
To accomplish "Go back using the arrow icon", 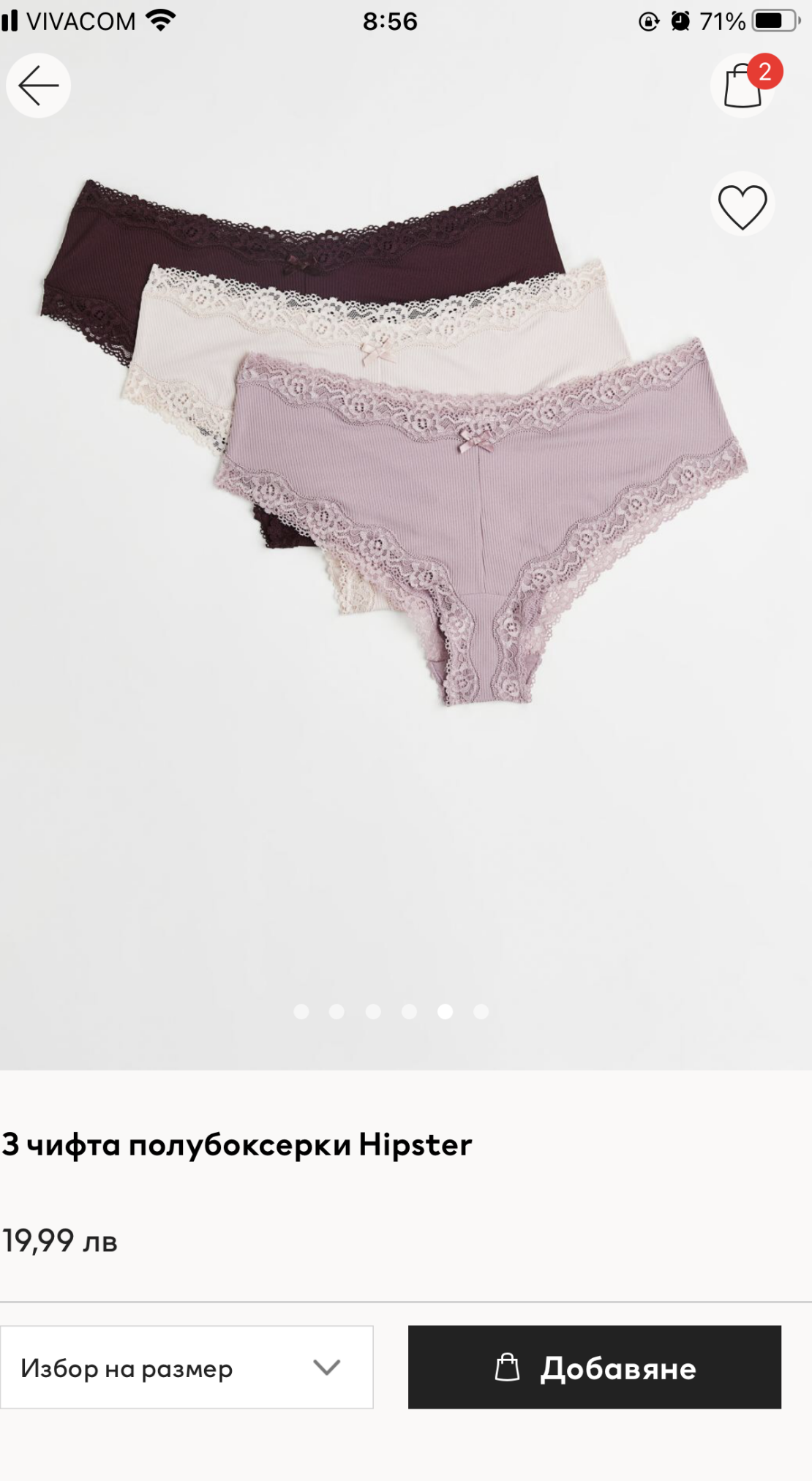I will [38, 86].
